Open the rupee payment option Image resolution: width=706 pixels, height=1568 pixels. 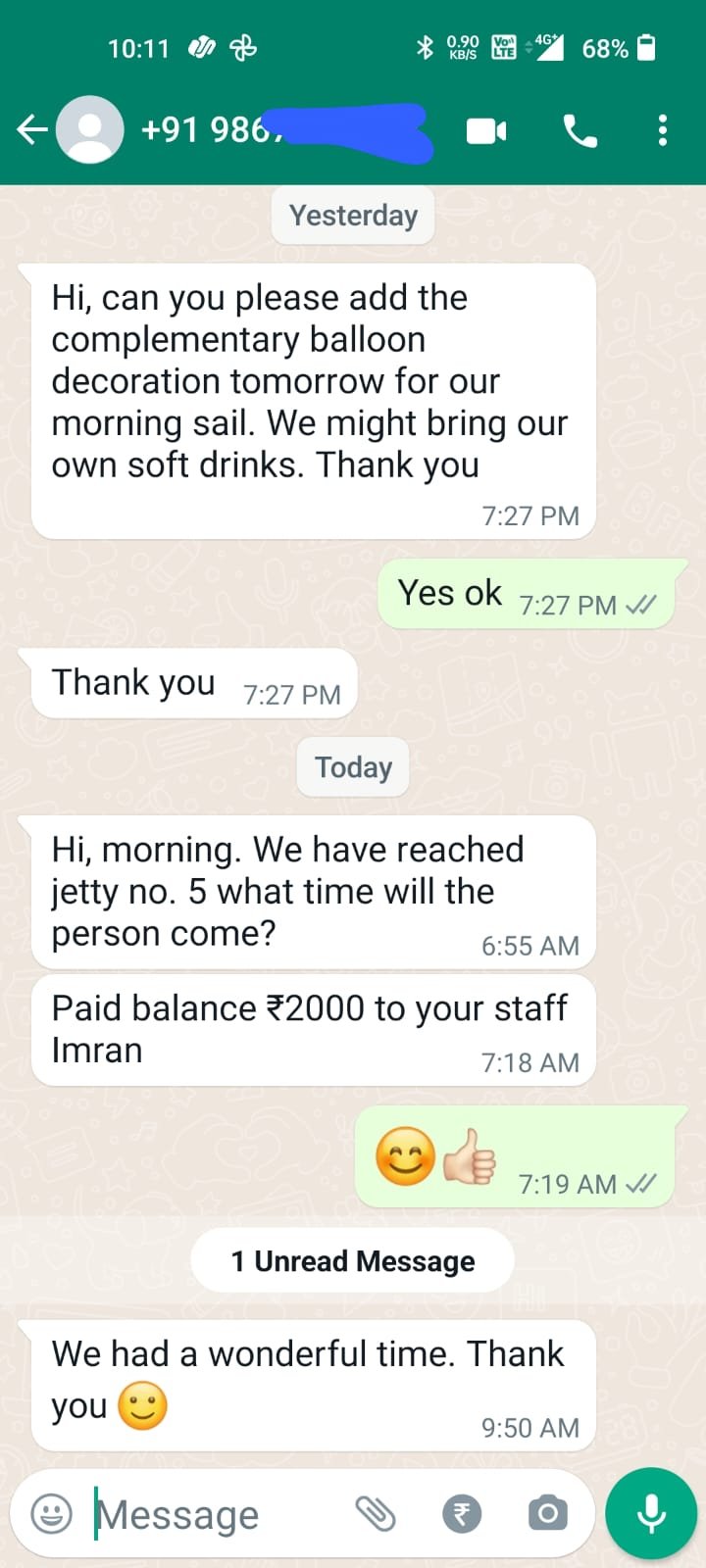point(462,1514)
